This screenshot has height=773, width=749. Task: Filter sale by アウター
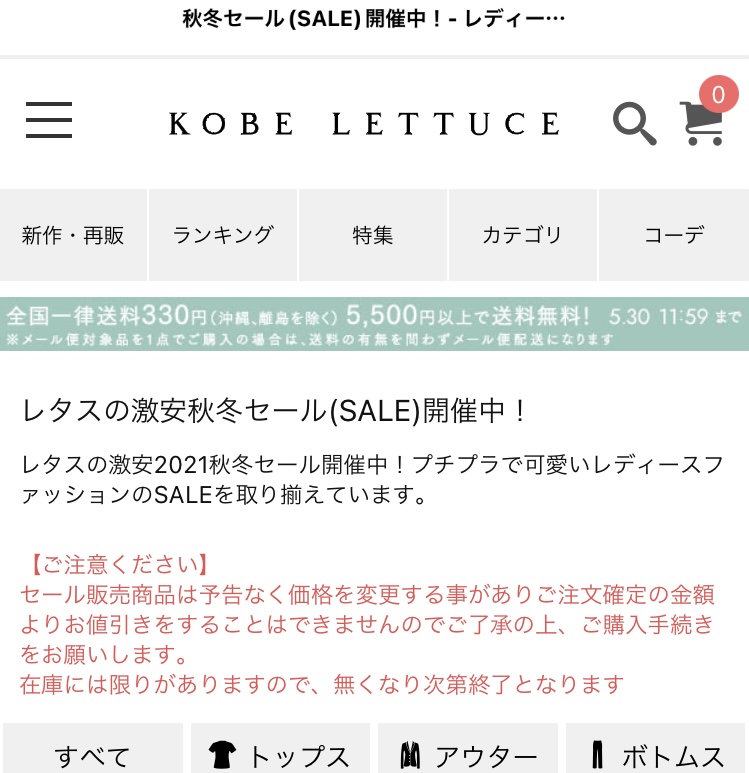467,752
